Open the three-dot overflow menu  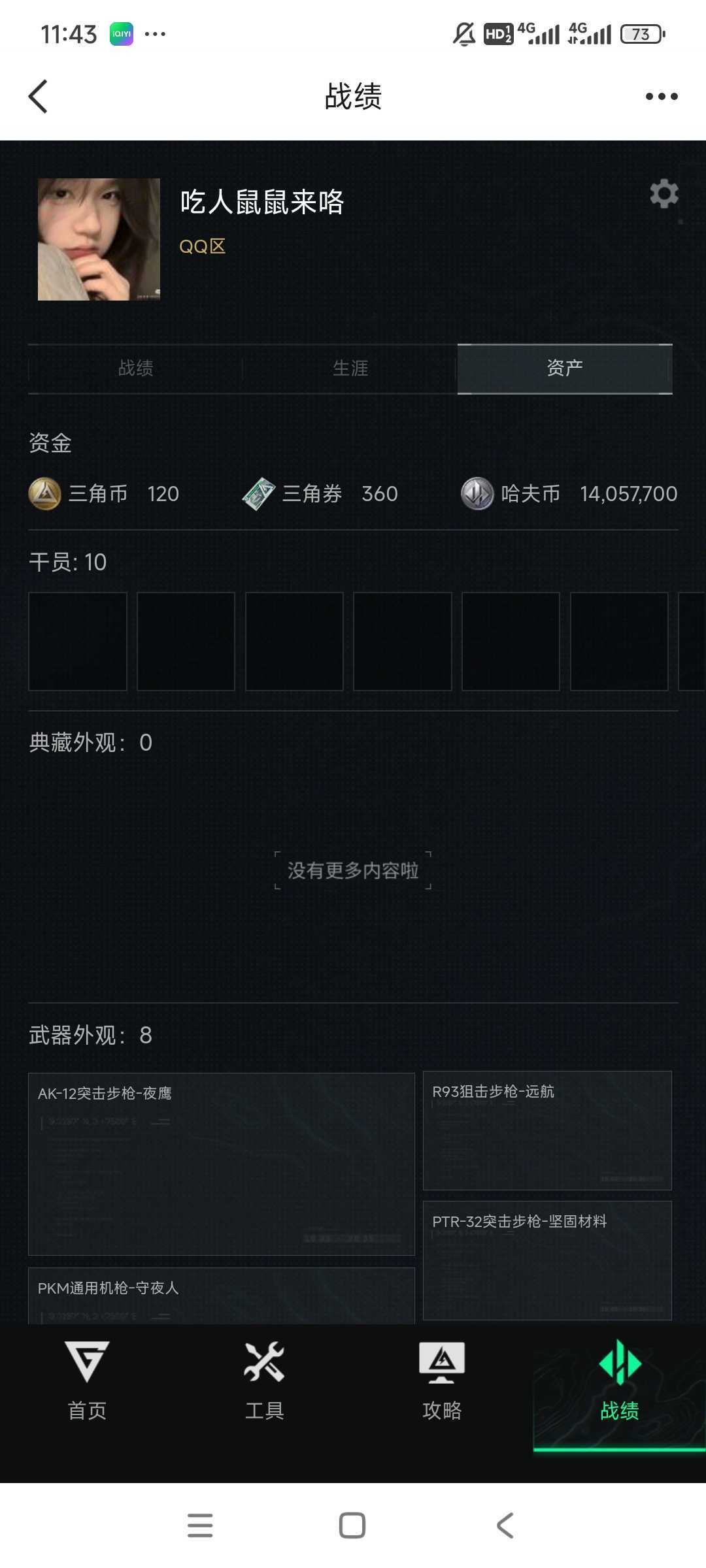click(661, 97)
